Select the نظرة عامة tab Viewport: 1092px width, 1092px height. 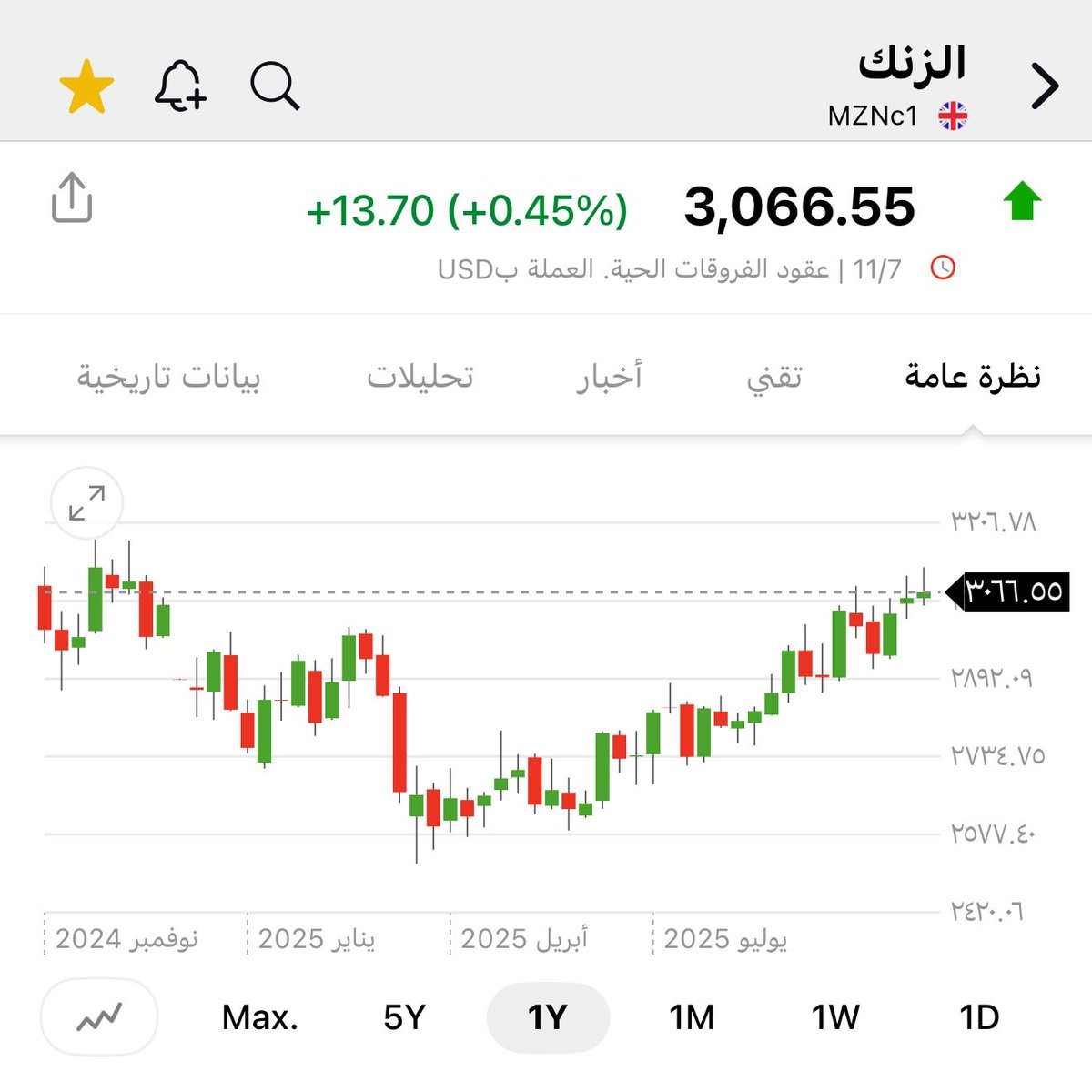point(972,376)
